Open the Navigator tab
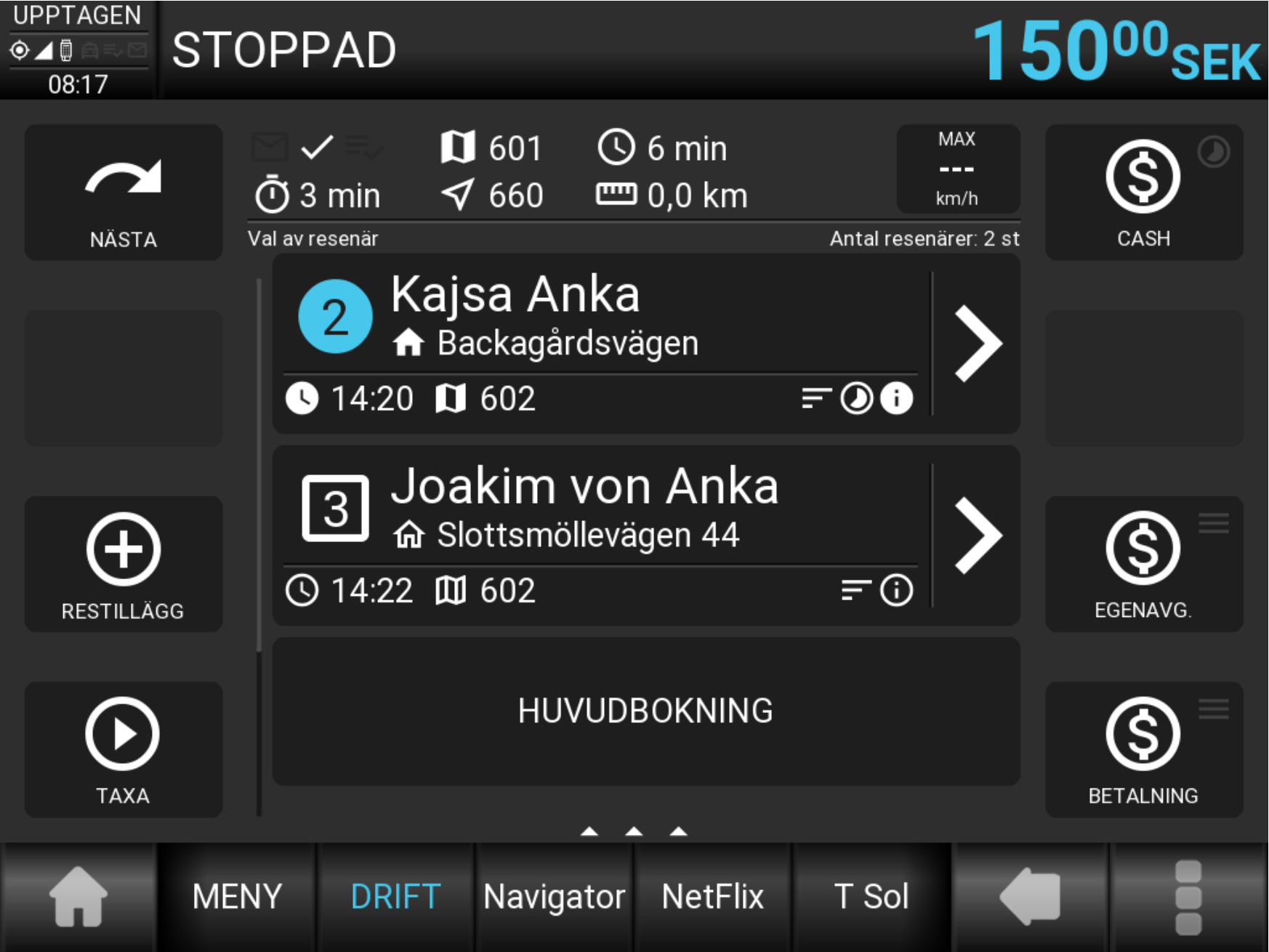 point(554,897)
